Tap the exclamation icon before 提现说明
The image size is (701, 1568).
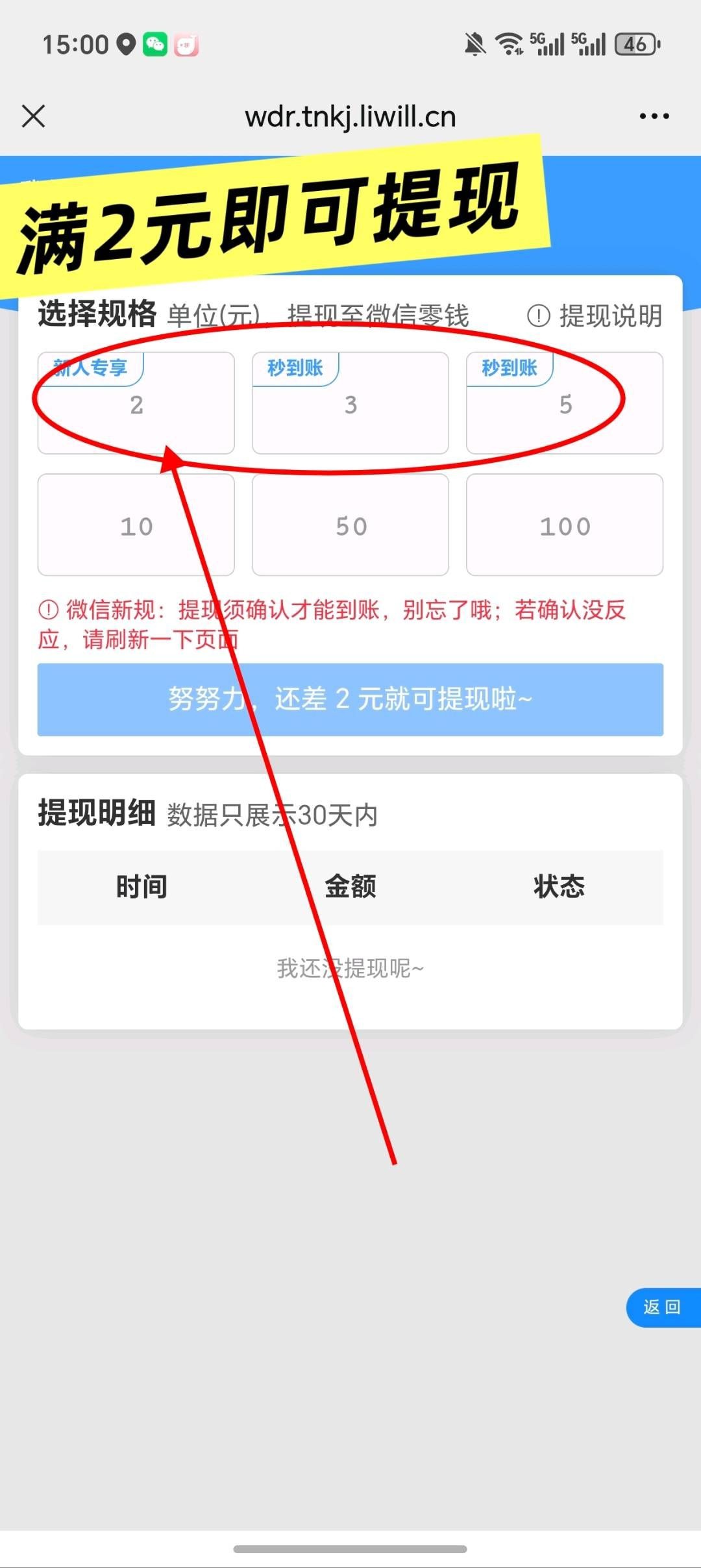(539, 316)
